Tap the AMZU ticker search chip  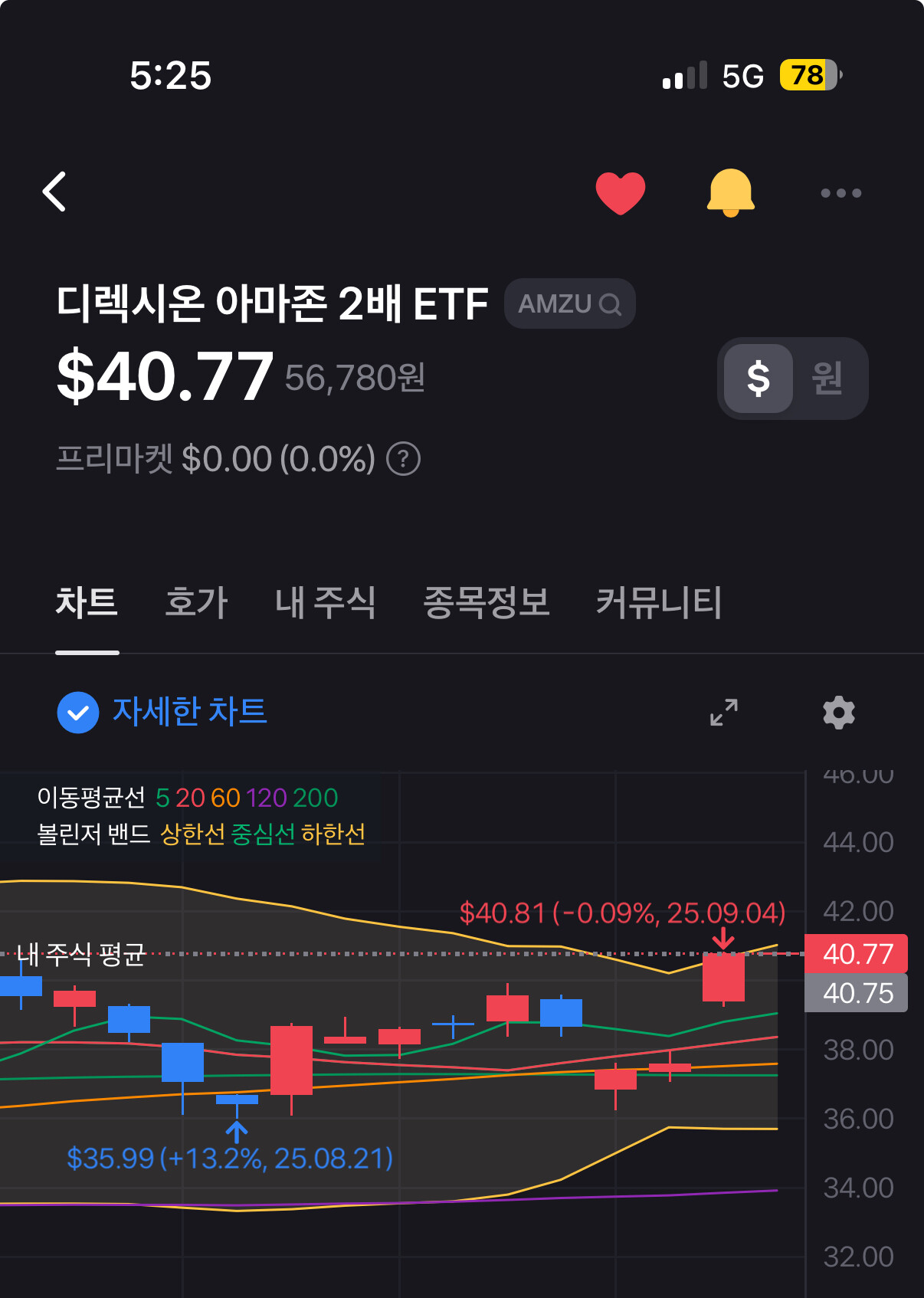coord(569,304)
